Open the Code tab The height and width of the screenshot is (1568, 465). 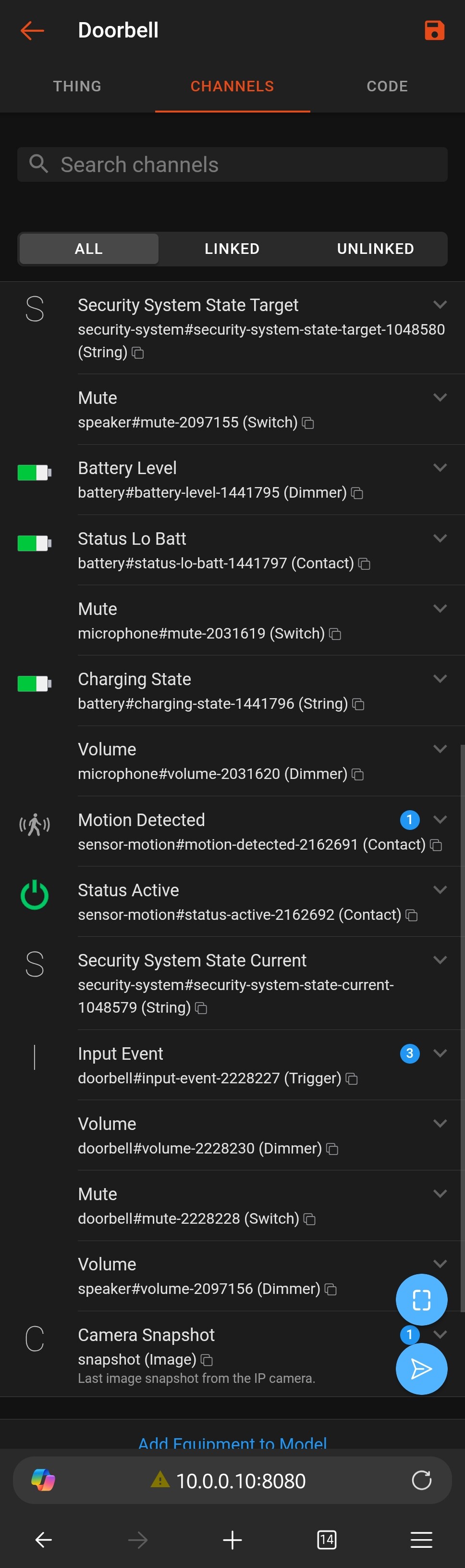[387, 87]
